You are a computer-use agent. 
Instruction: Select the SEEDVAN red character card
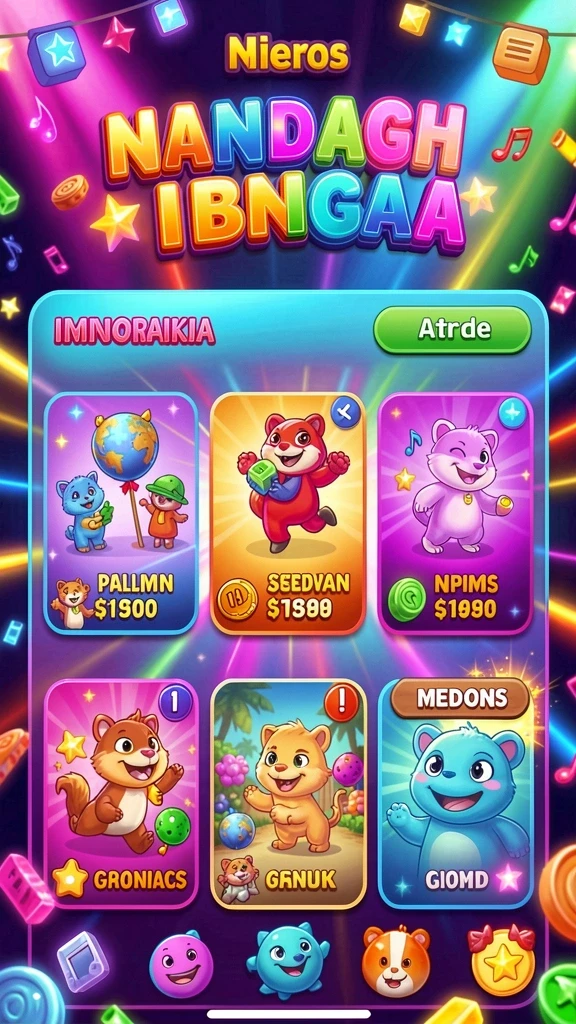(x=288, y=513)
